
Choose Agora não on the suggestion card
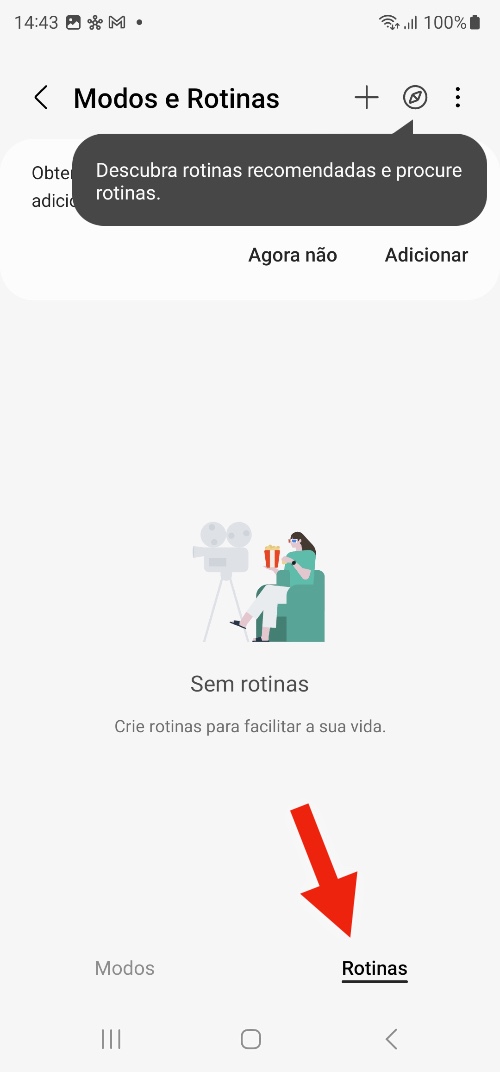pos(293,255)
